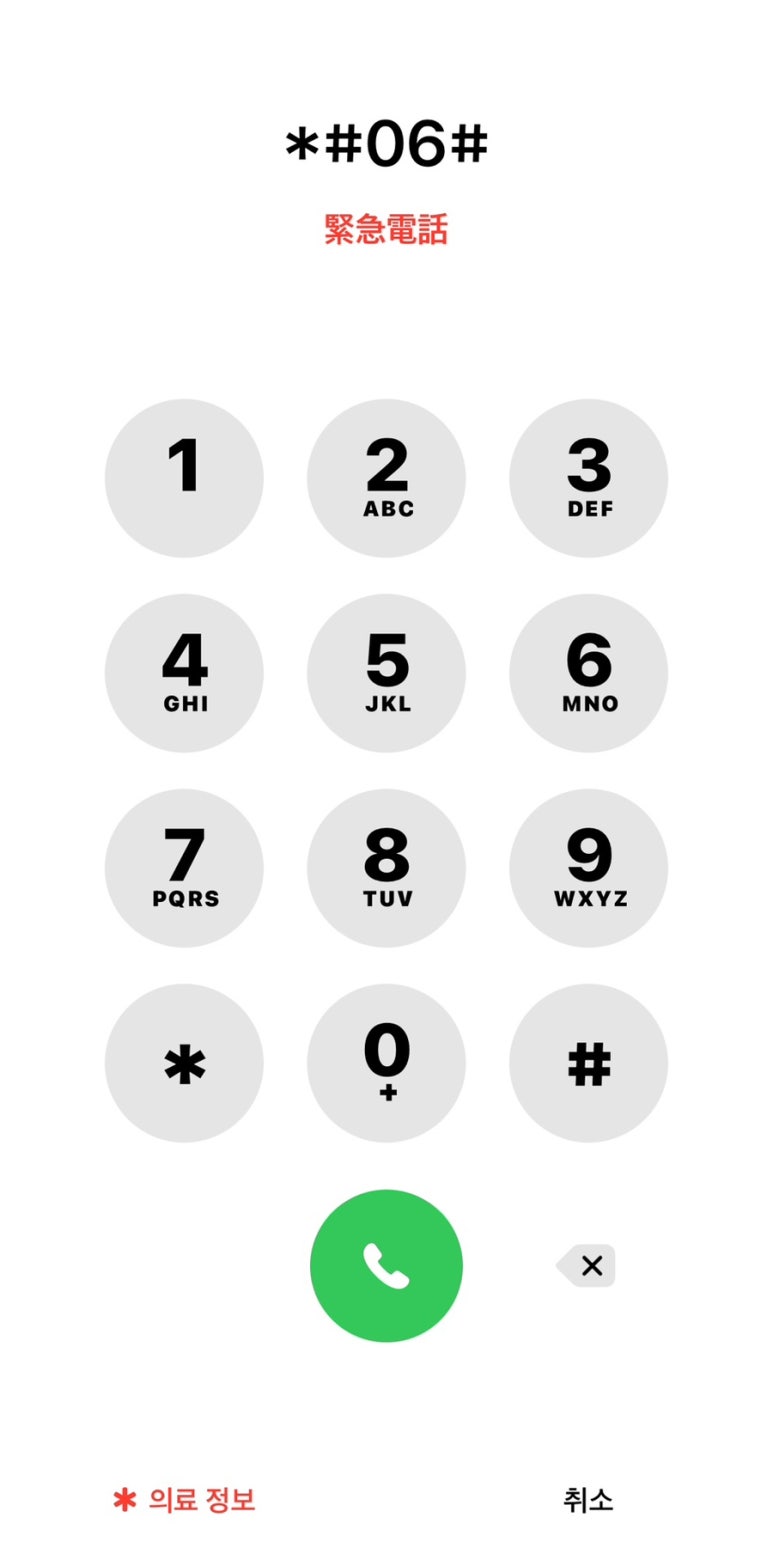The image size is (773, 1560).
Task: Tap digit 1 on the keypad
Action: pos(184,478)
